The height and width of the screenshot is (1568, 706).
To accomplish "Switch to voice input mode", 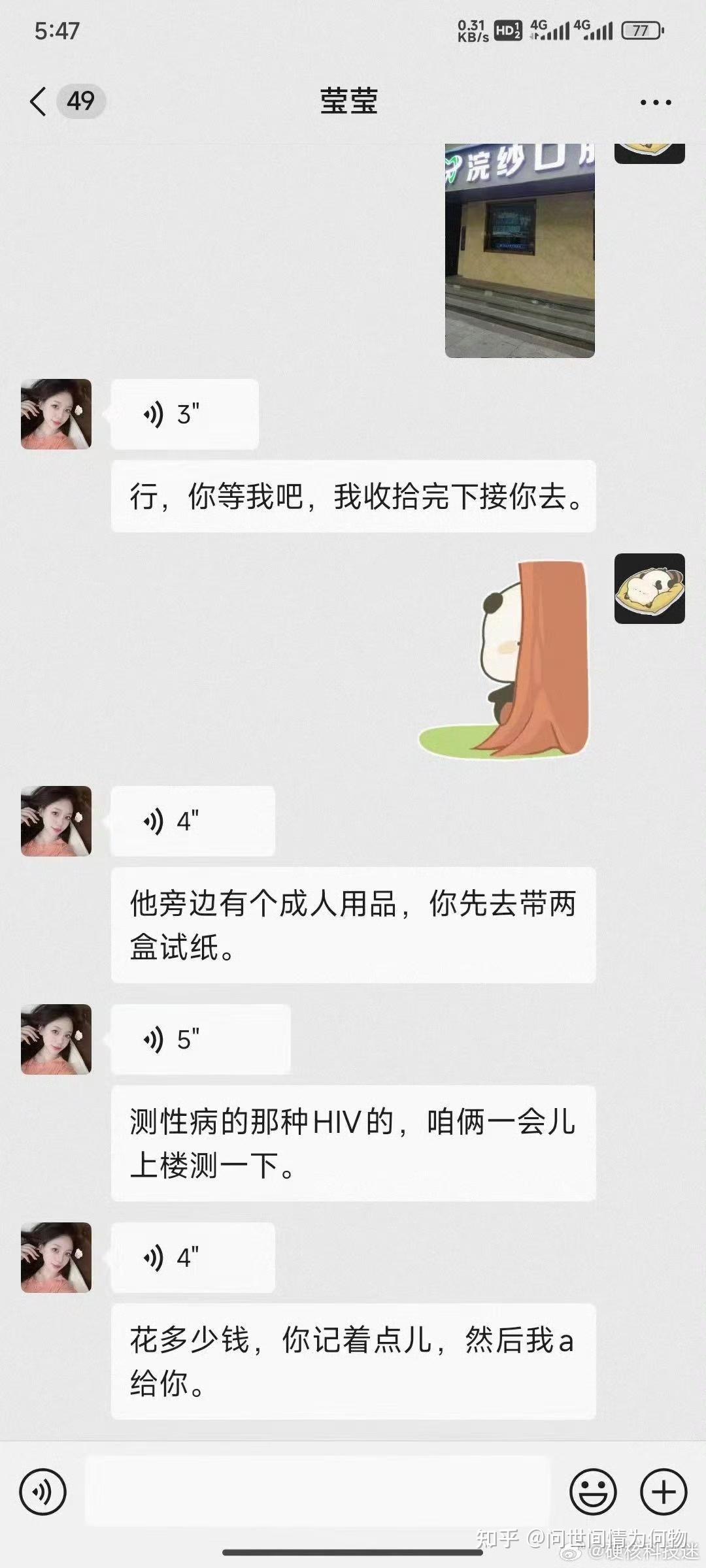I will point(43,1492).
